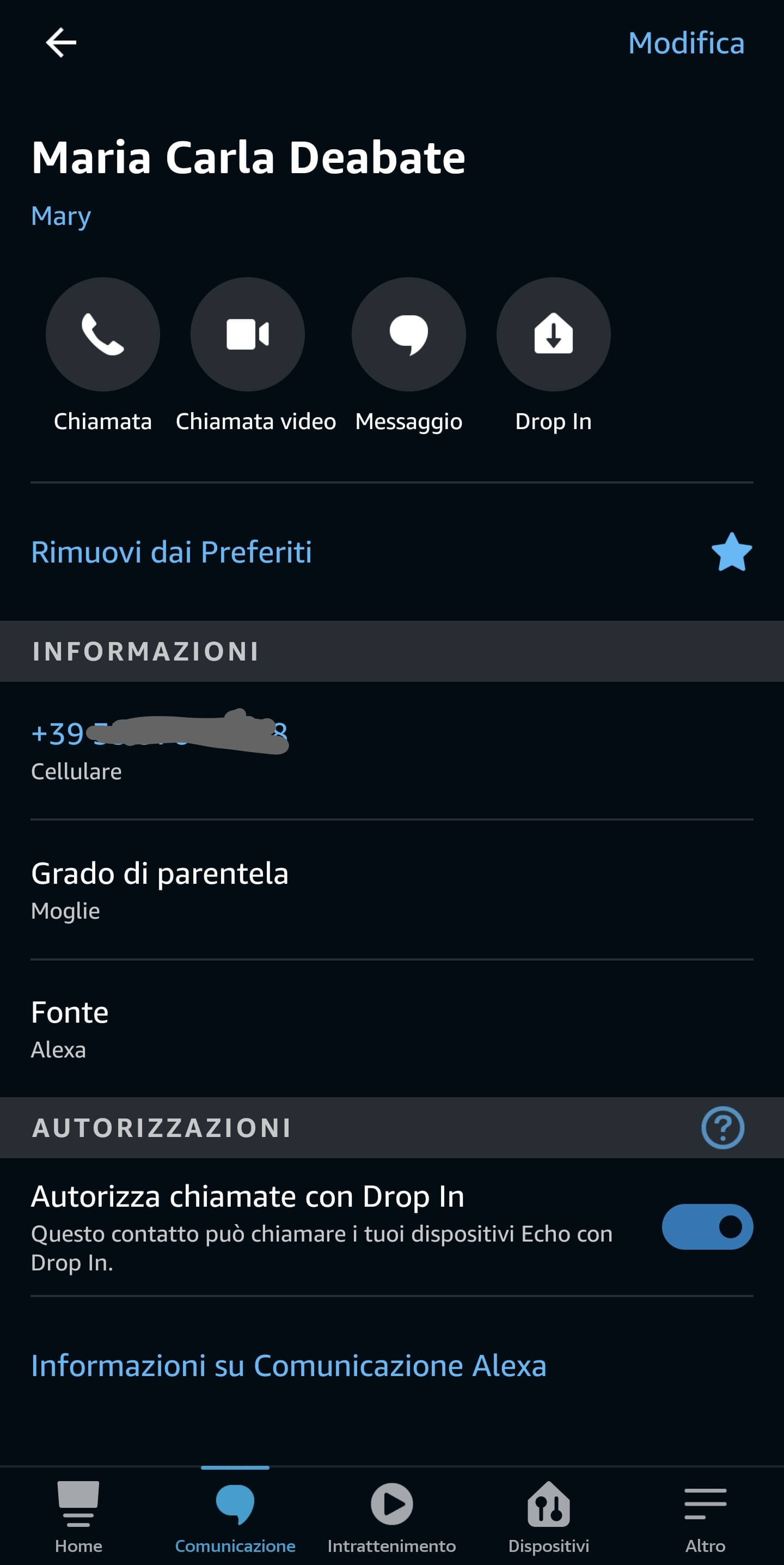Tap Rimuovi dai Preferiti
This screenshot has width=784, height=1565.
point(172,552)
